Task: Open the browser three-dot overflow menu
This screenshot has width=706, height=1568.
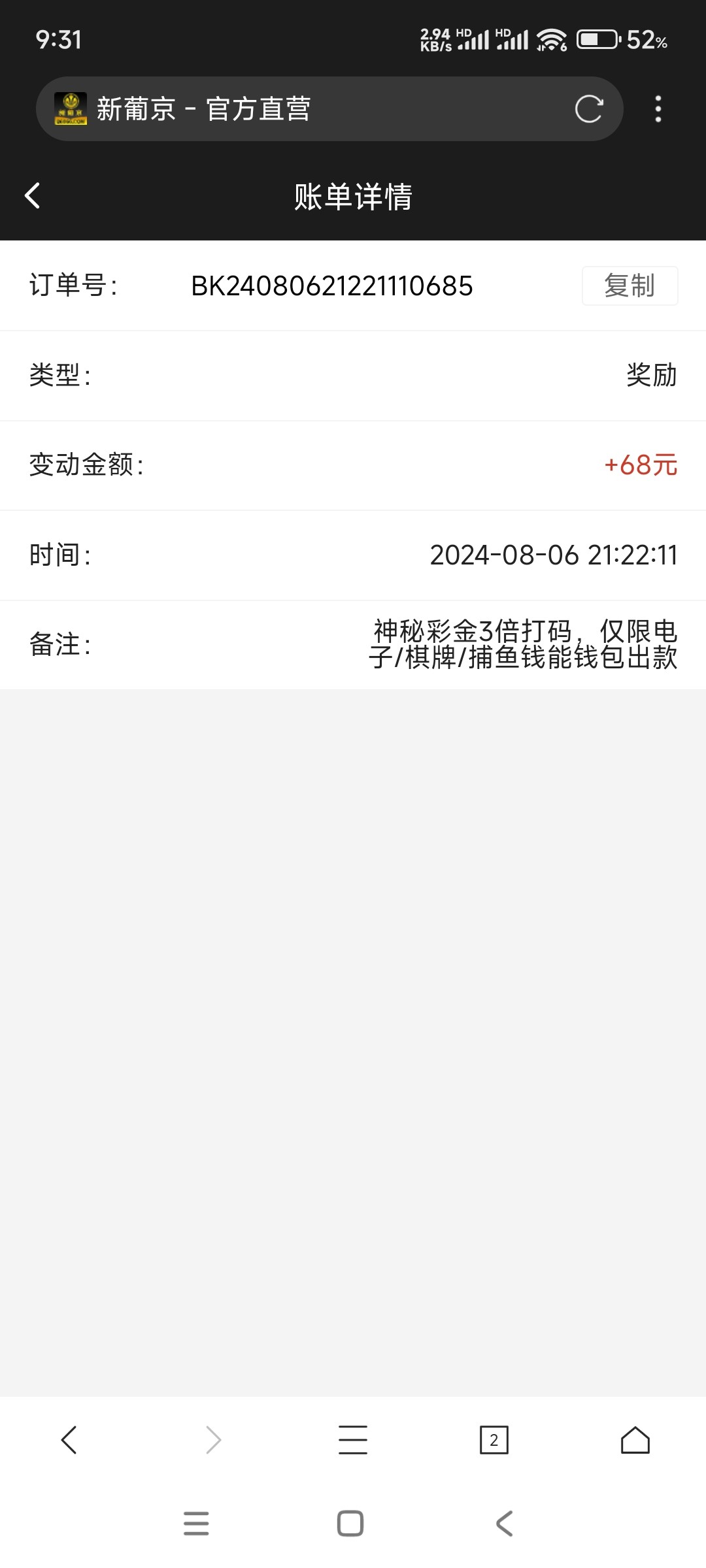Action: point(658,109)
